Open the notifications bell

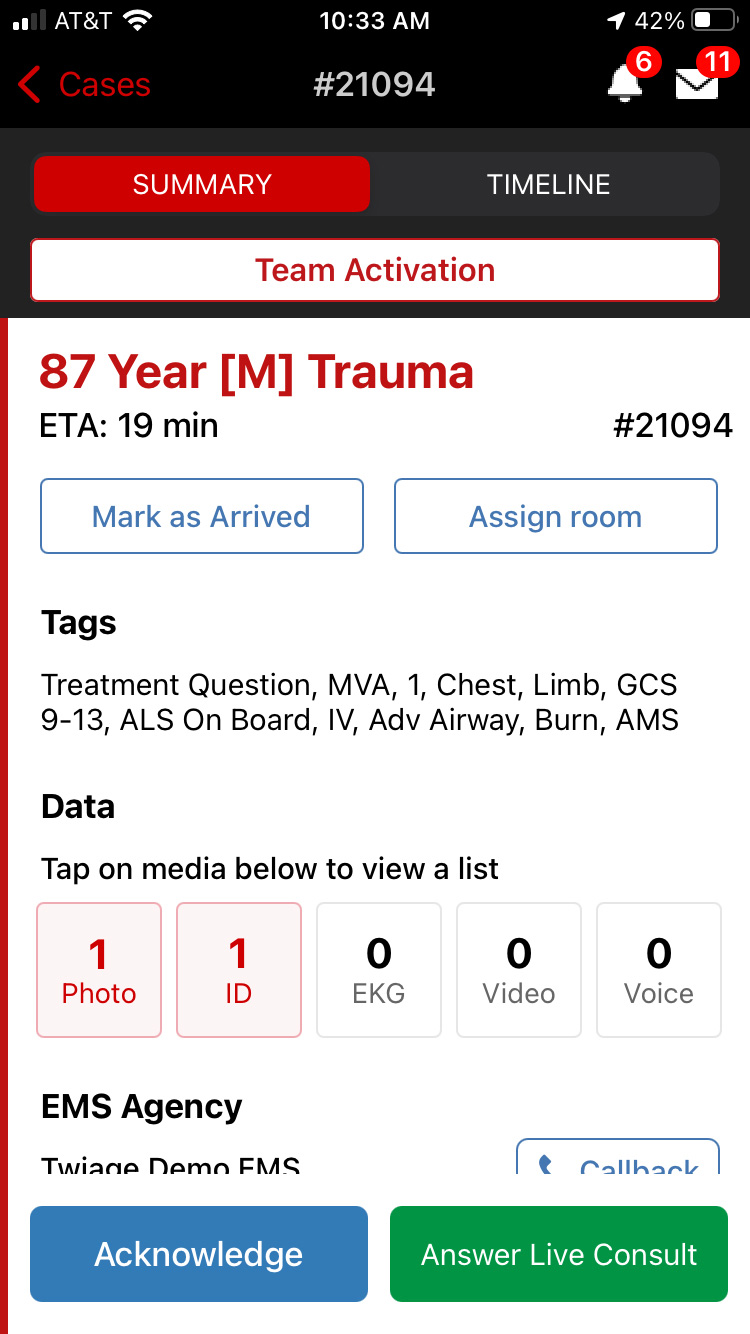[625, 84]
